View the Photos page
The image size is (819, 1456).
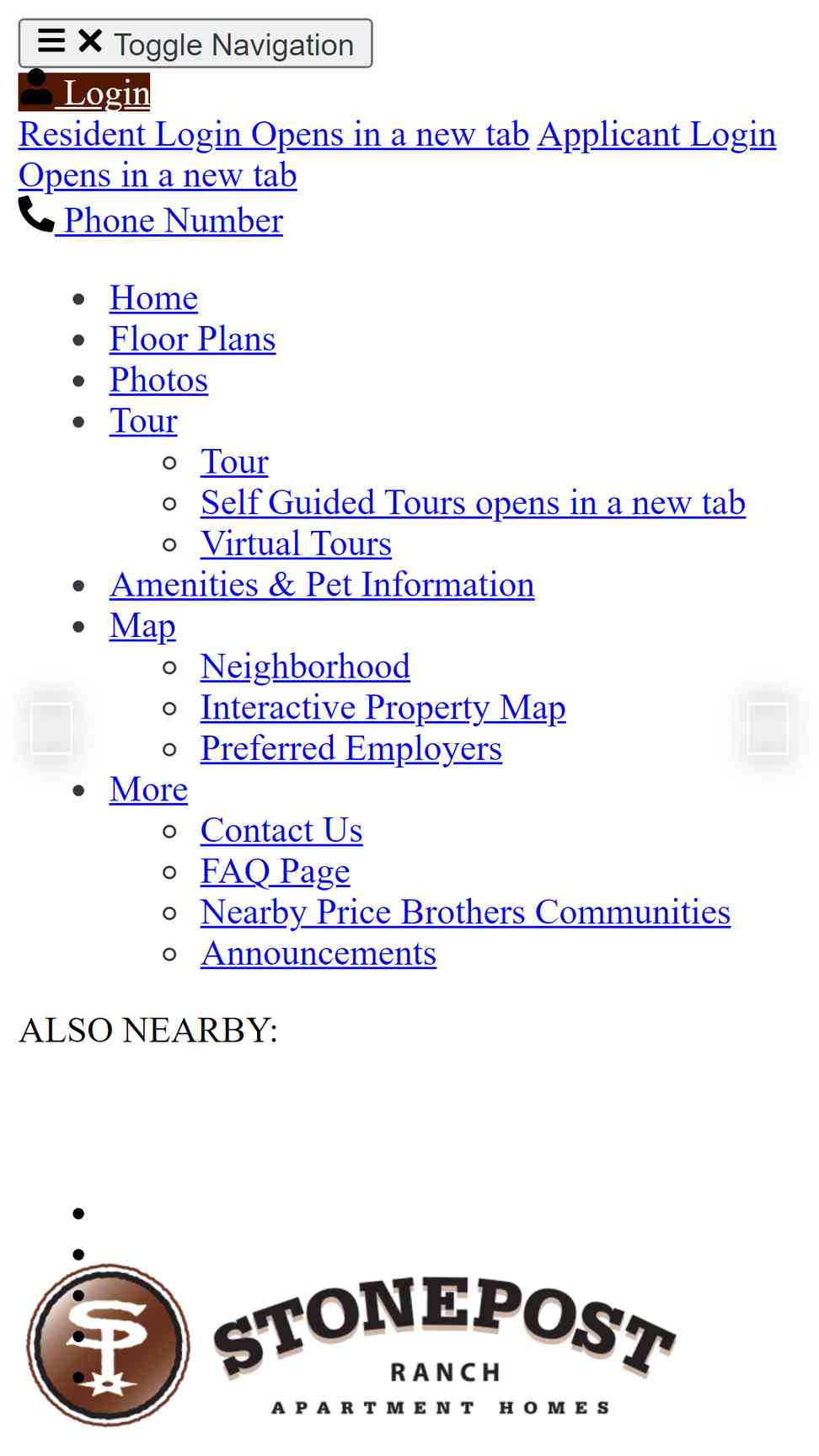(158, 380)
